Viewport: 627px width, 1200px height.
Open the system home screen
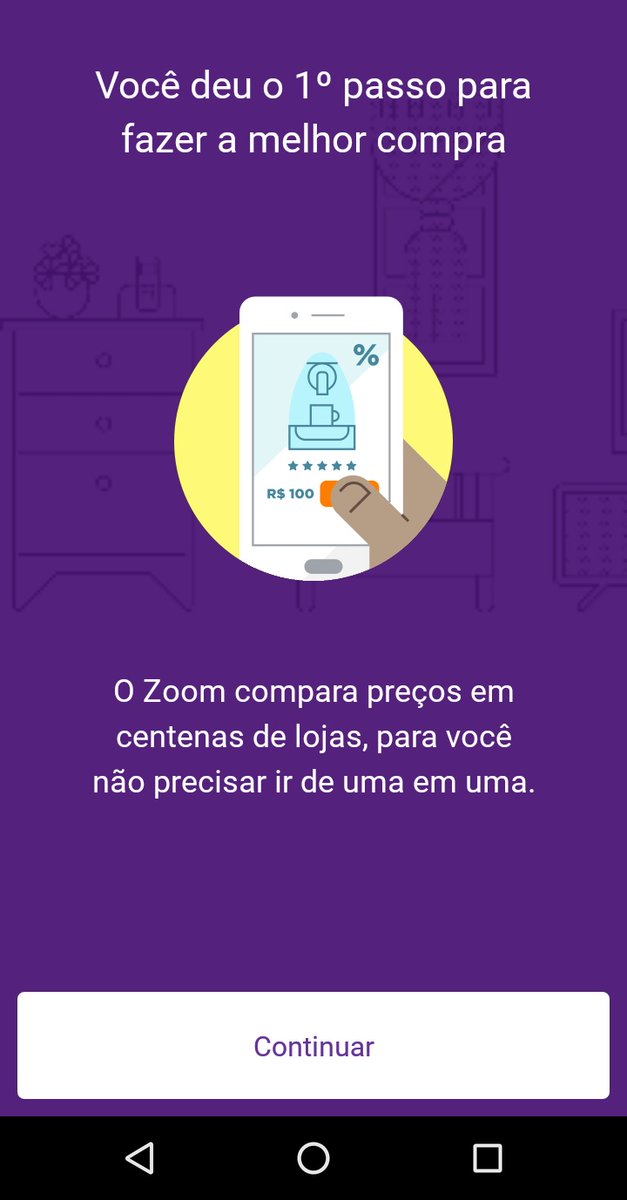coord(313,1158)
